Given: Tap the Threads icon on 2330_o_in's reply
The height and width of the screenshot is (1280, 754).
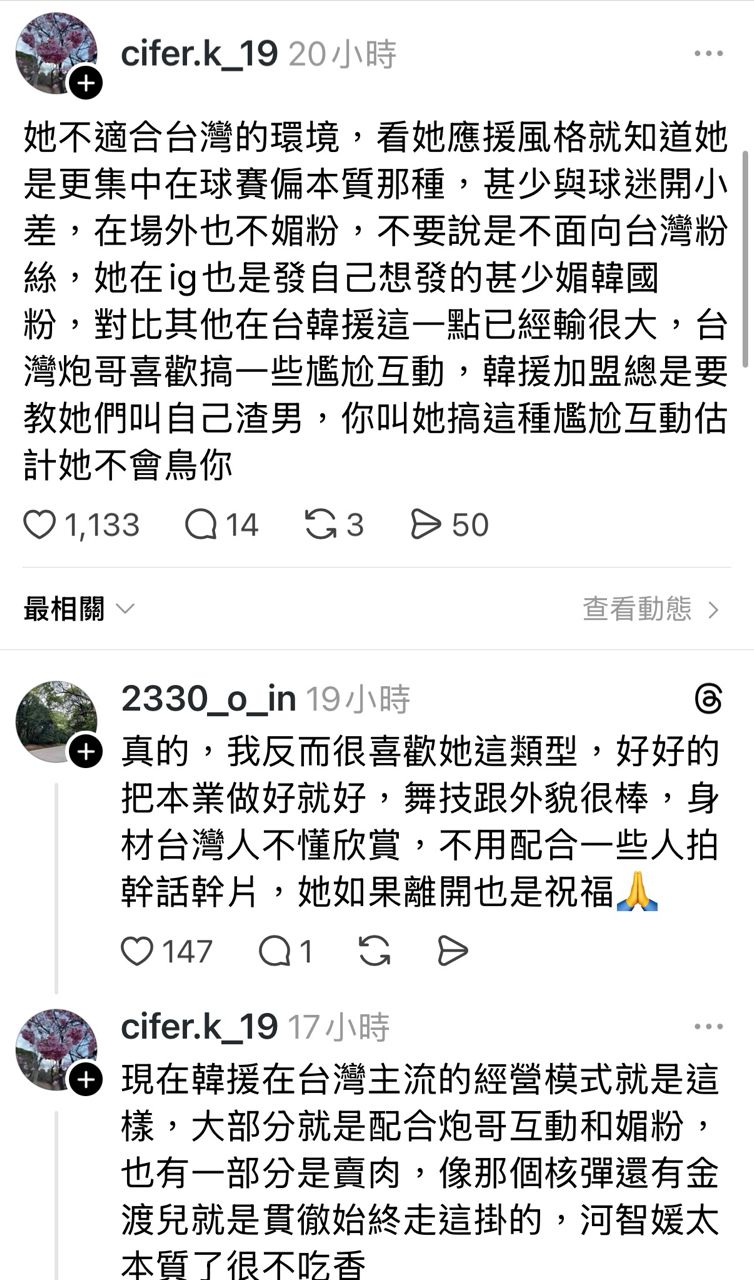Looking at the screenshot, I should coord(708,699).
